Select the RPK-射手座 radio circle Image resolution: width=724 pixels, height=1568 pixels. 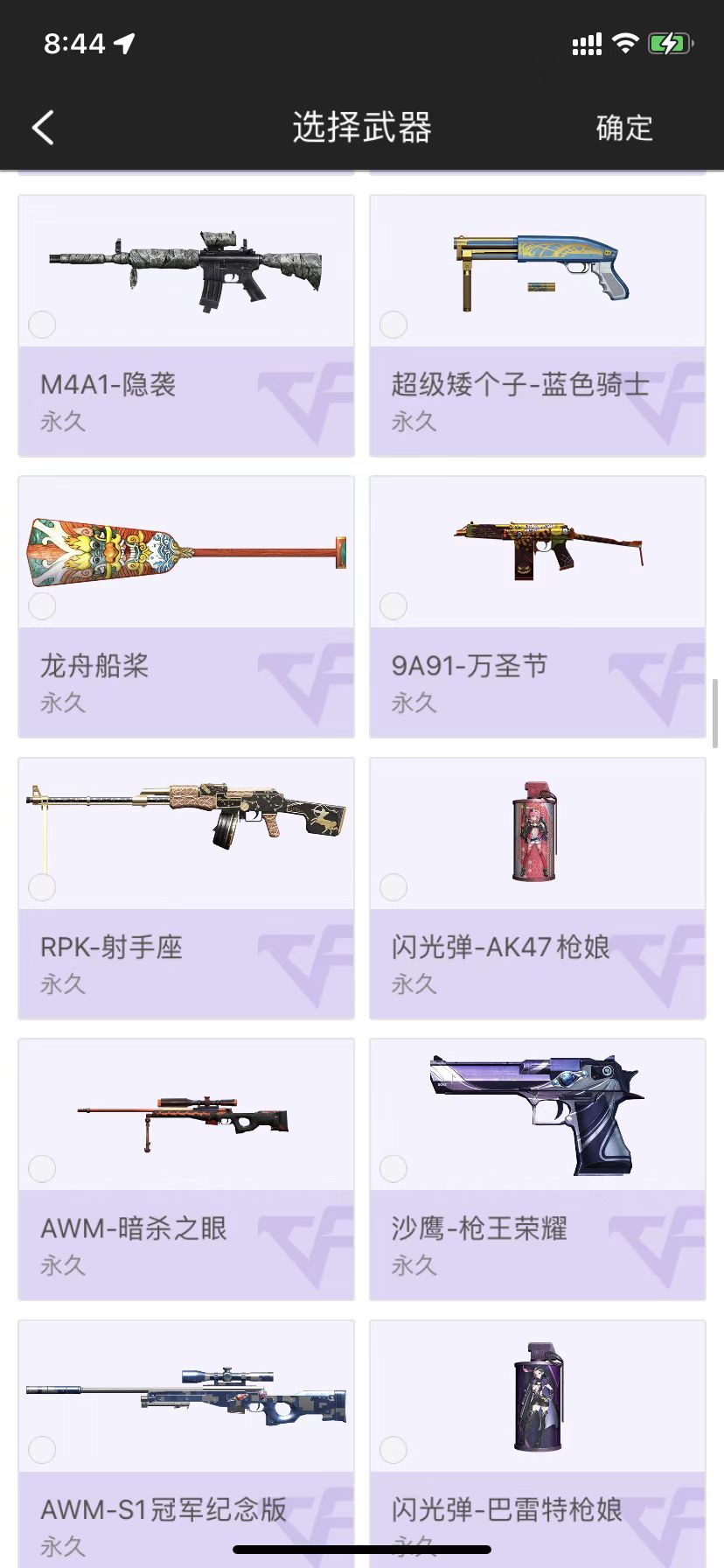tap(42, 887)
